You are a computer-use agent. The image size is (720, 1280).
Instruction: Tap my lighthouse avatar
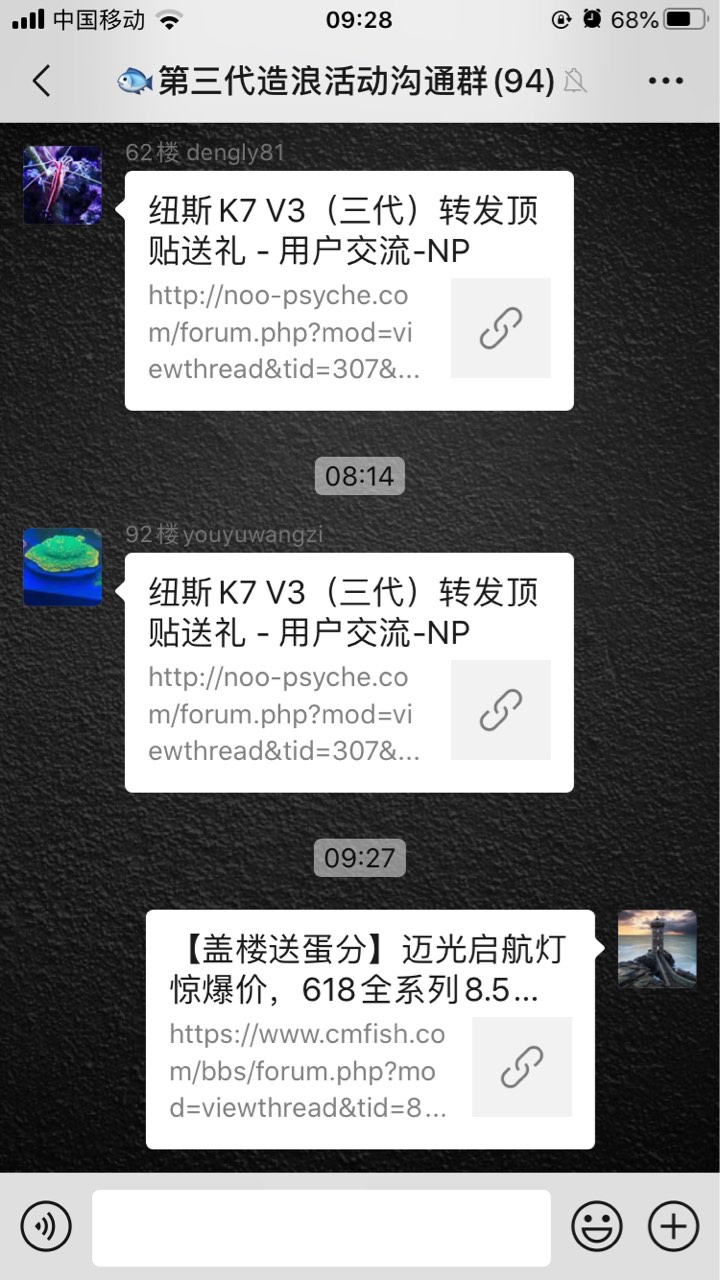[657, 949]
